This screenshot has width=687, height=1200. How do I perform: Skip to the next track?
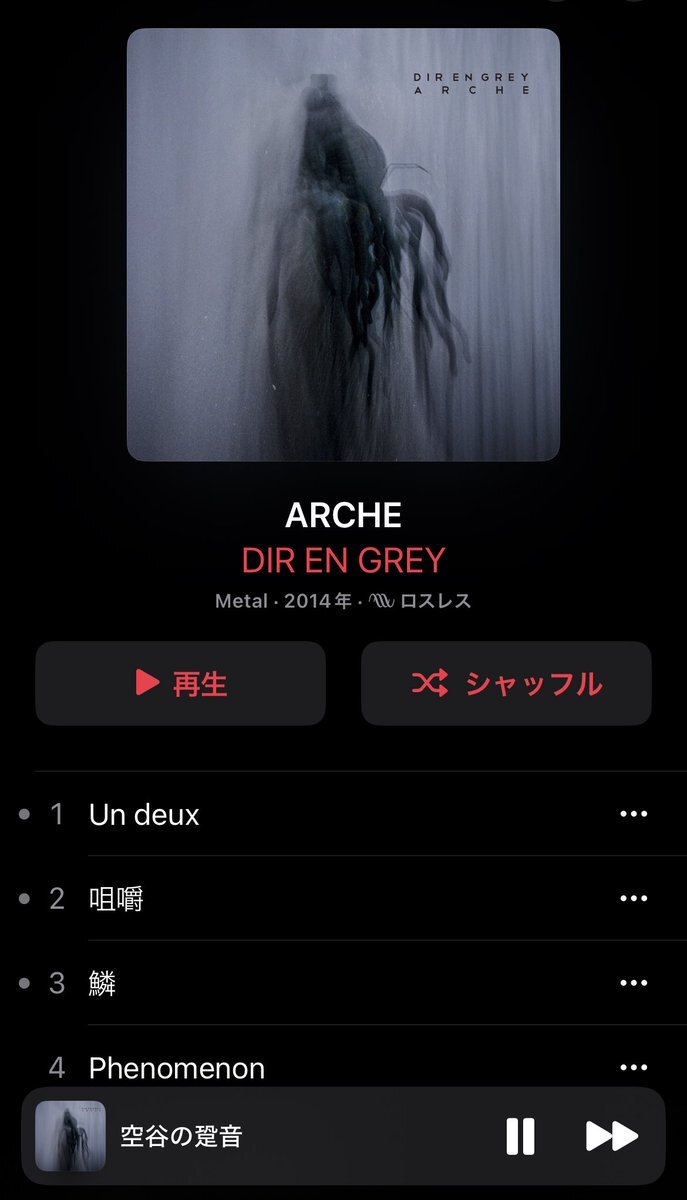612,1136
